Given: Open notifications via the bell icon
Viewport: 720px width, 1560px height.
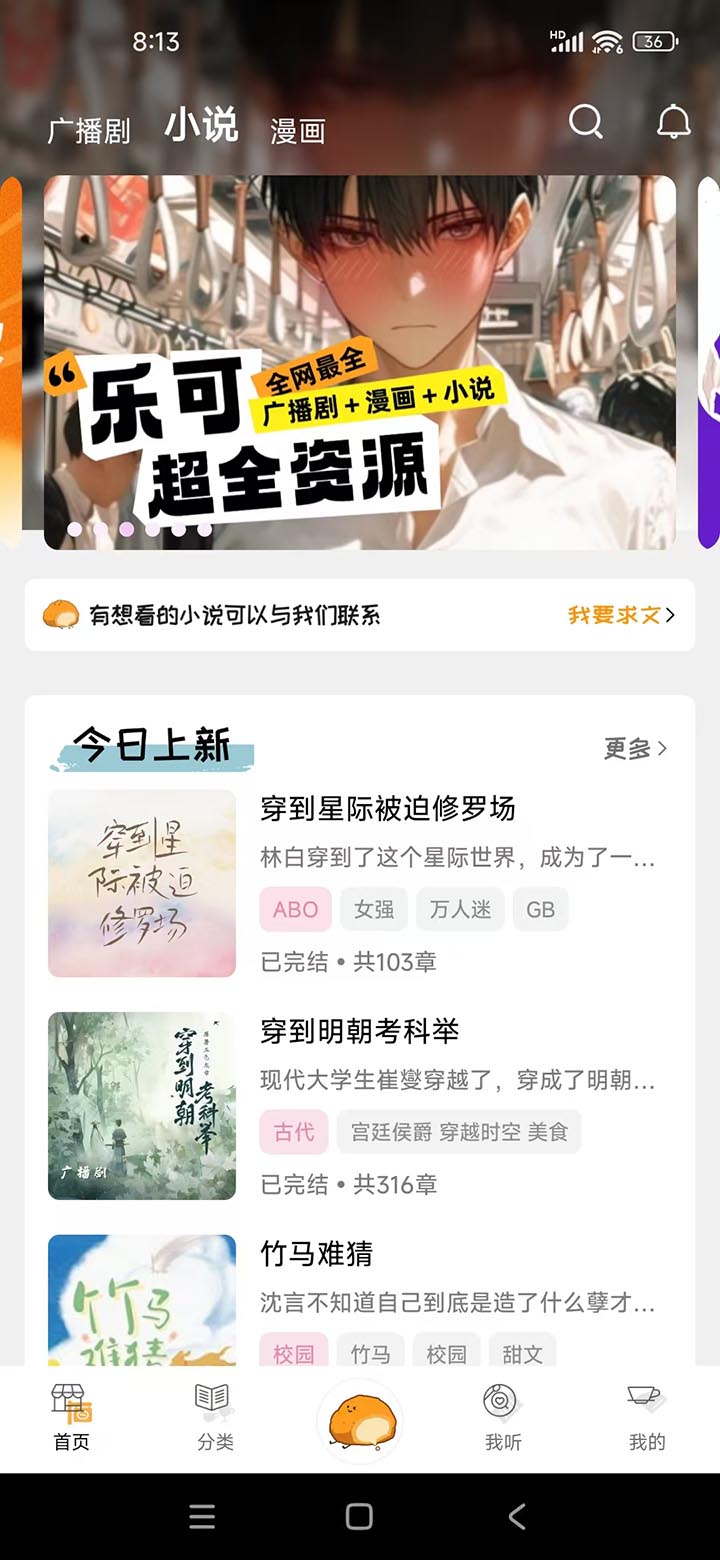Looking at the screenshot, I should point(671,122).
